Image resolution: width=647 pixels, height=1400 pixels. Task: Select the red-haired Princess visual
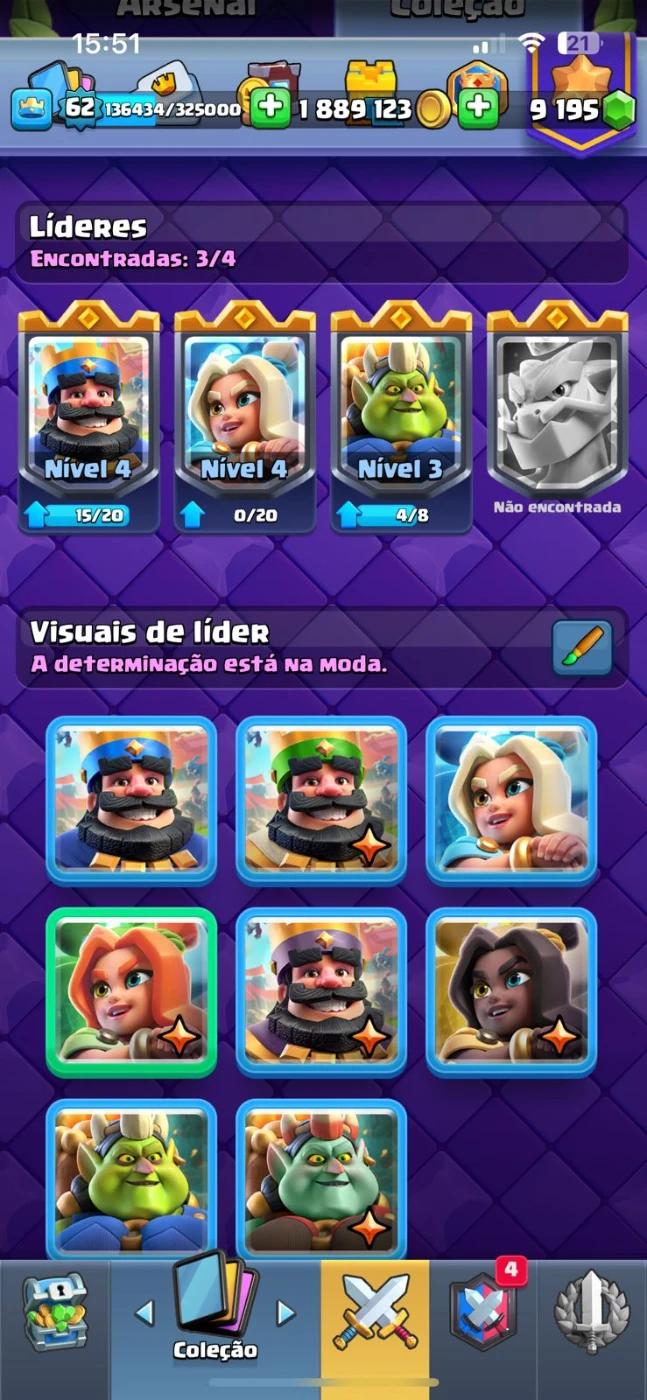[131, 991]
